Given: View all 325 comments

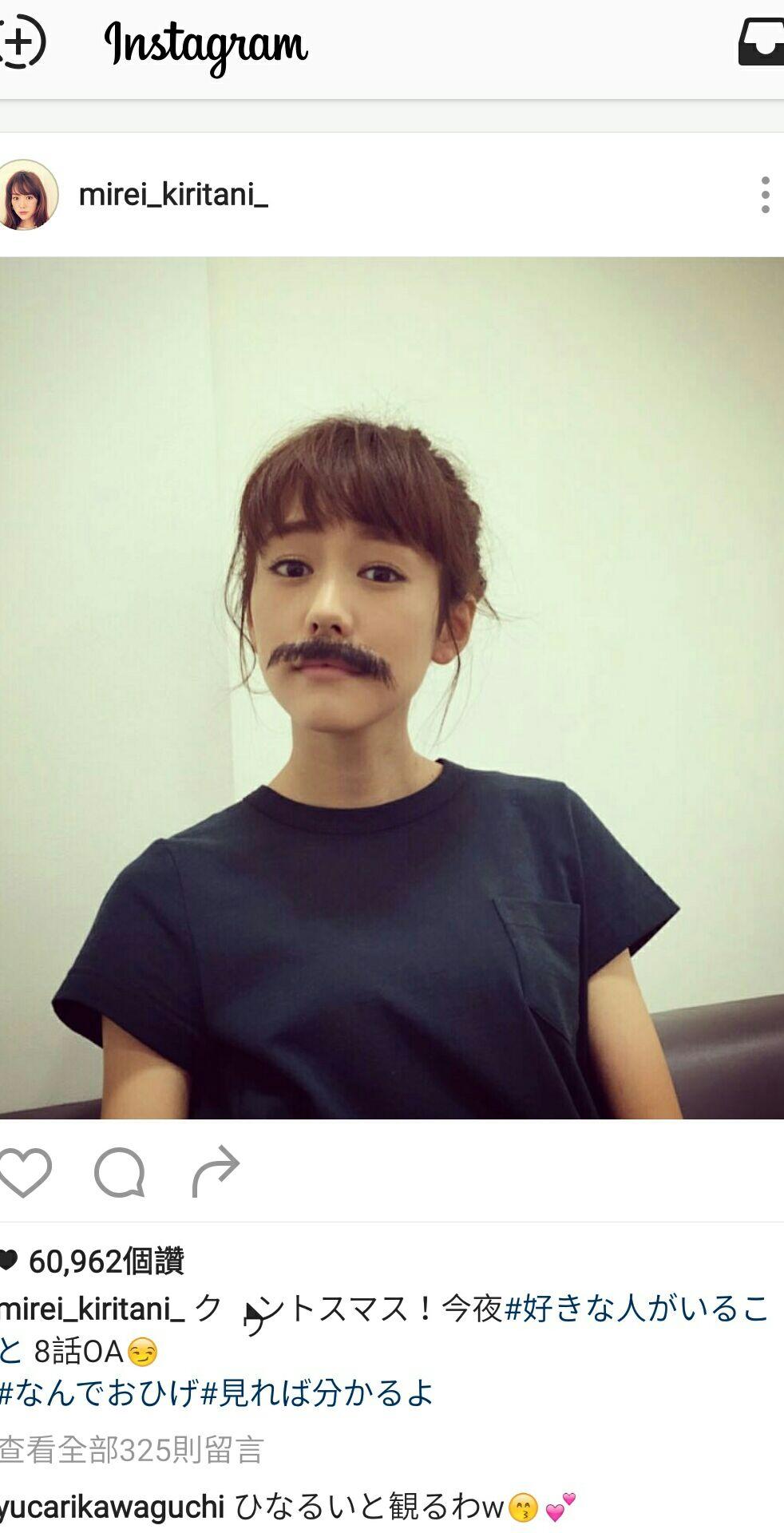Looking at the screenshot, I should 132,1449.
